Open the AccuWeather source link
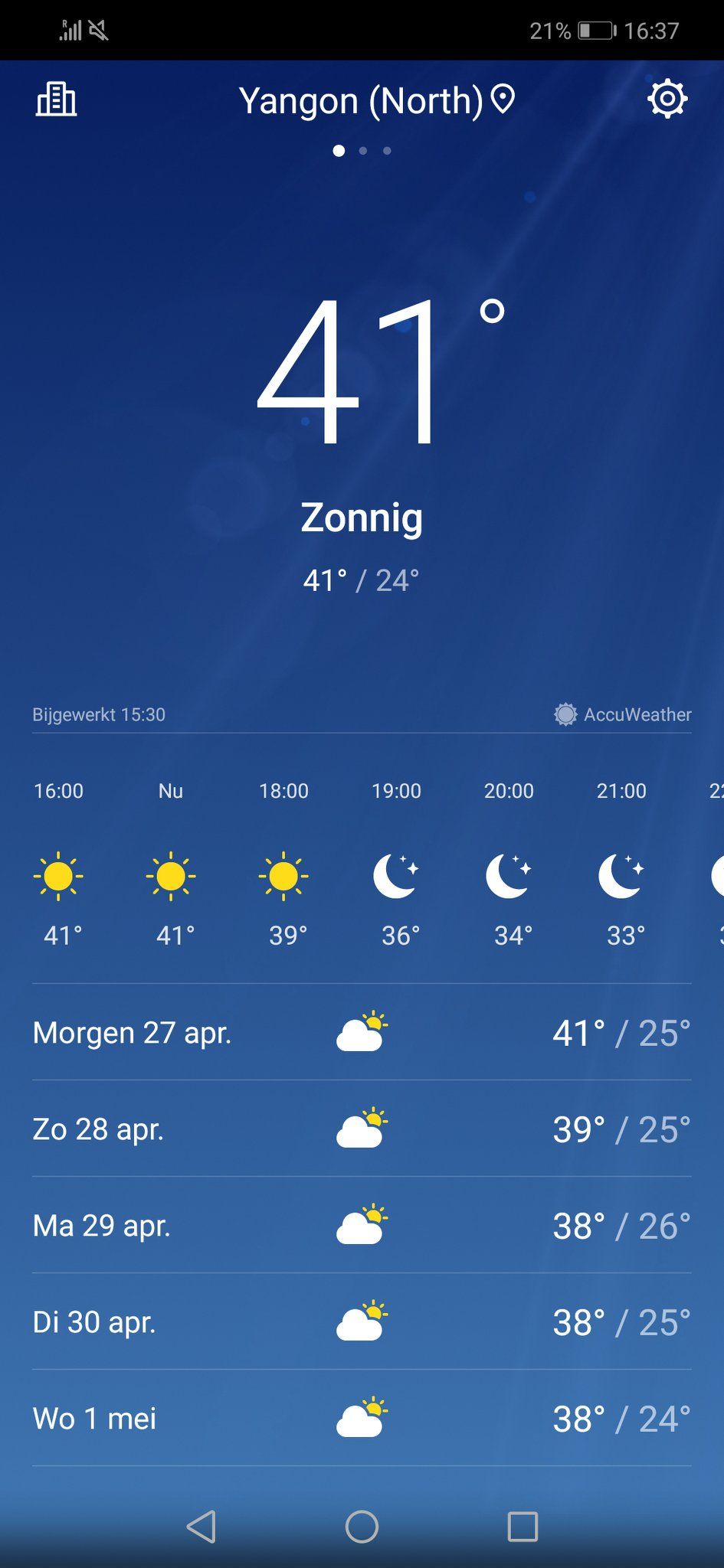Screen dimensions: 724x1568 [x=622, y=714]
